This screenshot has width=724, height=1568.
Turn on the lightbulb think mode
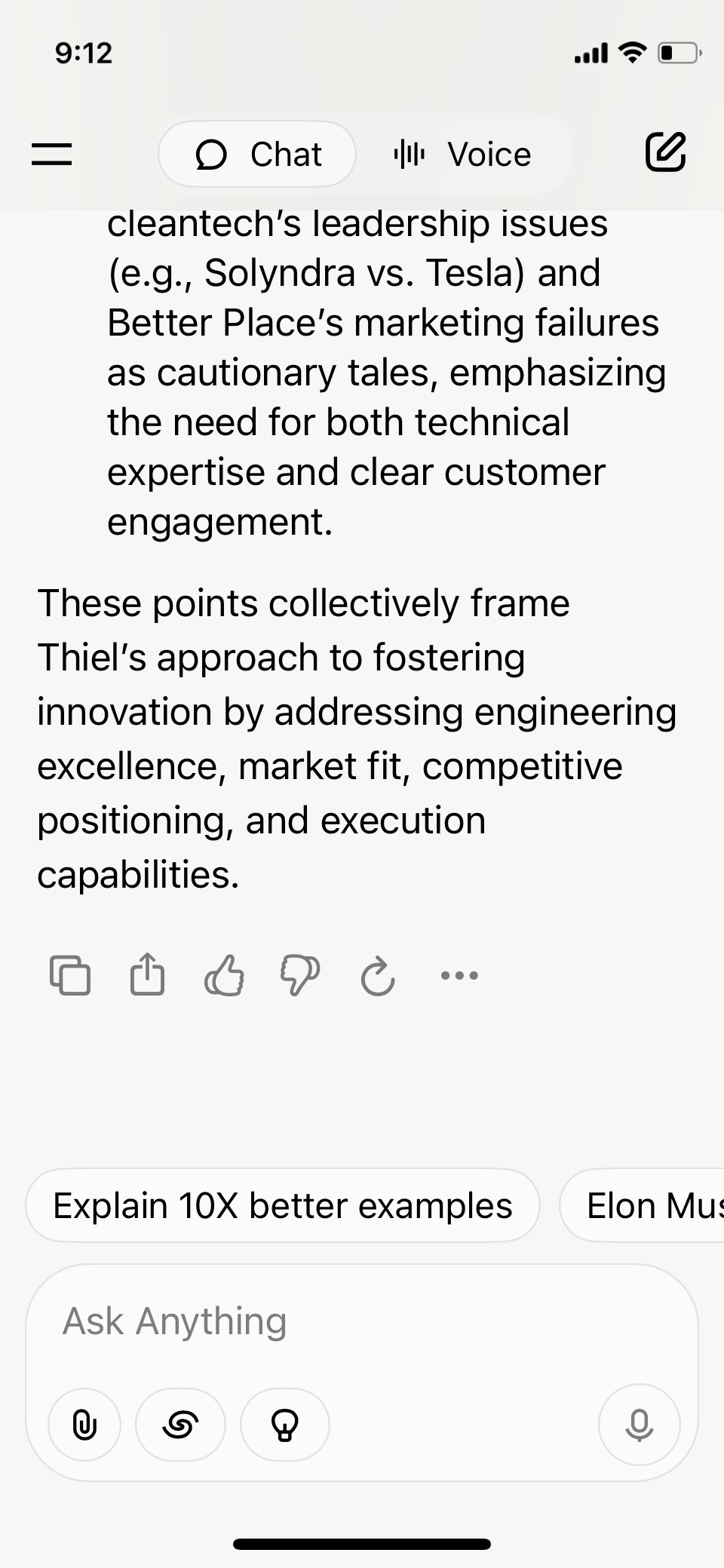[x=284, y=1425]
